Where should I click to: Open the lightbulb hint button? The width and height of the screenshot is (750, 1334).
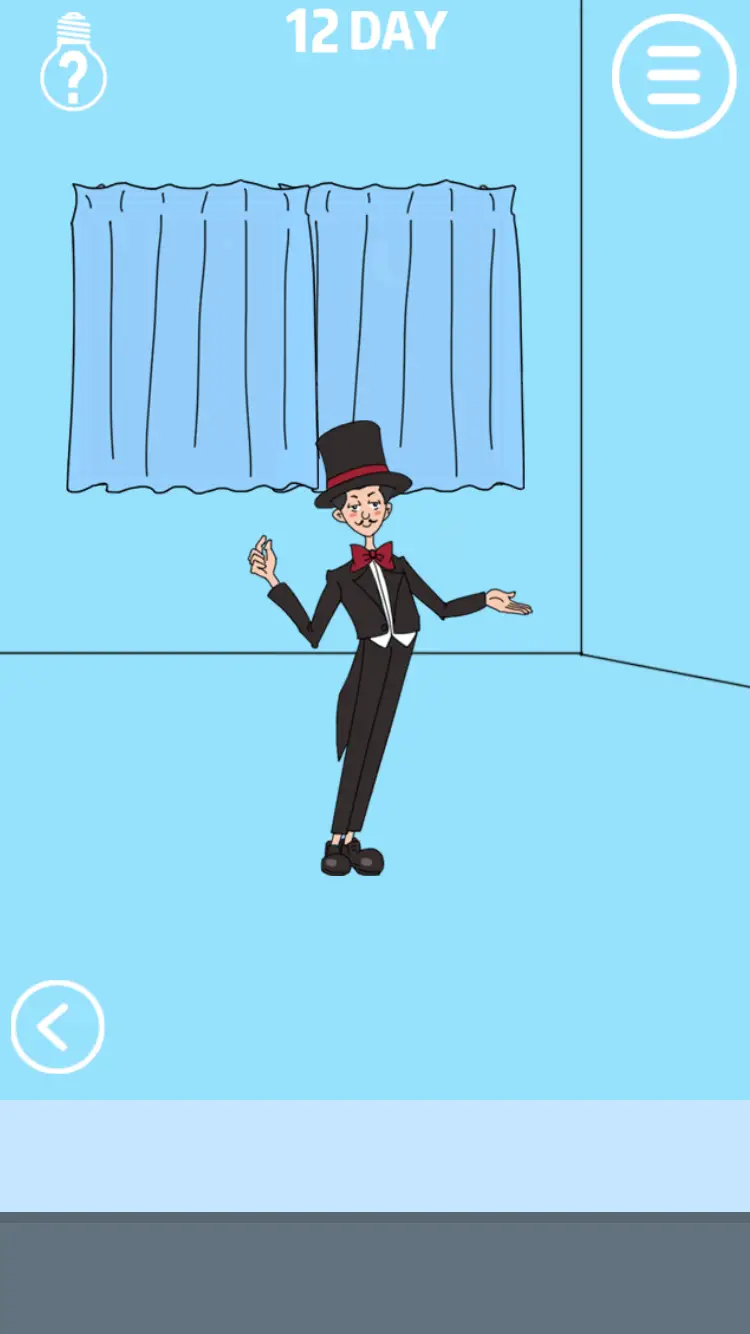(73, 65)
